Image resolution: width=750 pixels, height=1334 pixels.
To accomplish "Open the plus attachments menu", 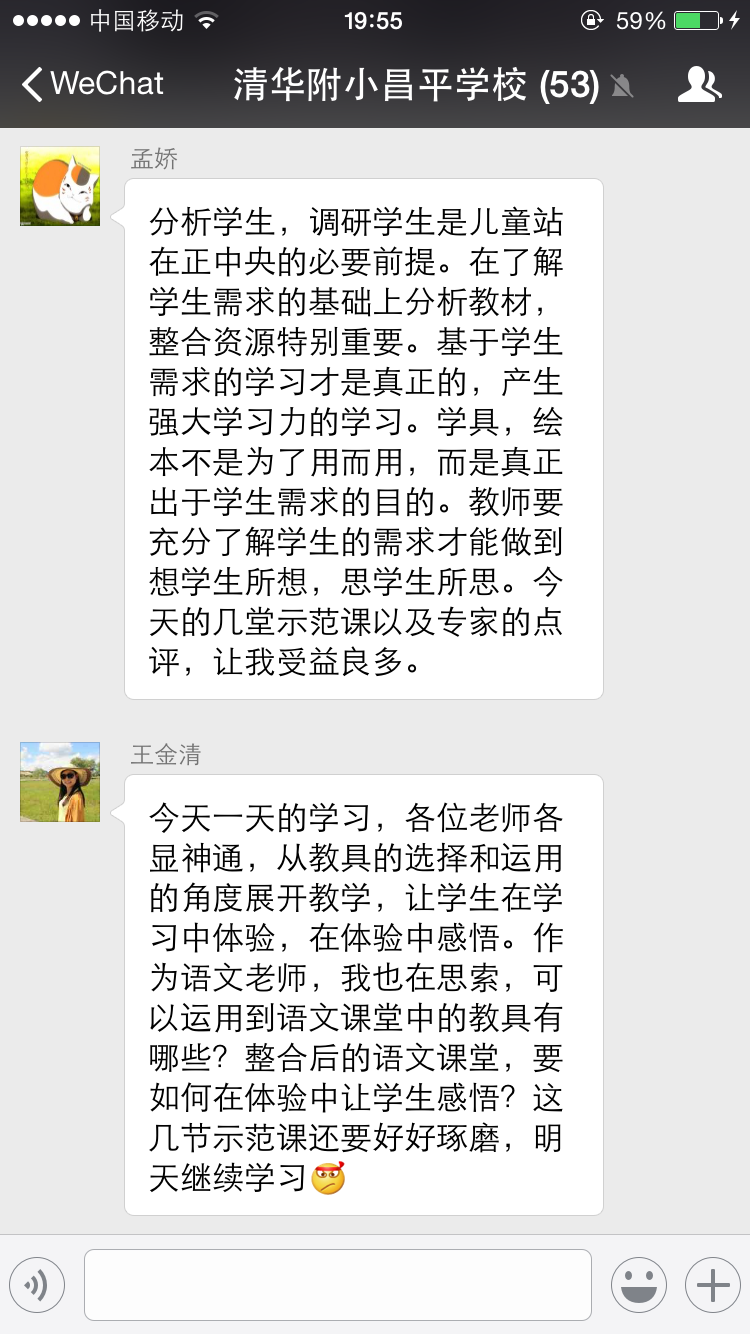I will 712,1284.
